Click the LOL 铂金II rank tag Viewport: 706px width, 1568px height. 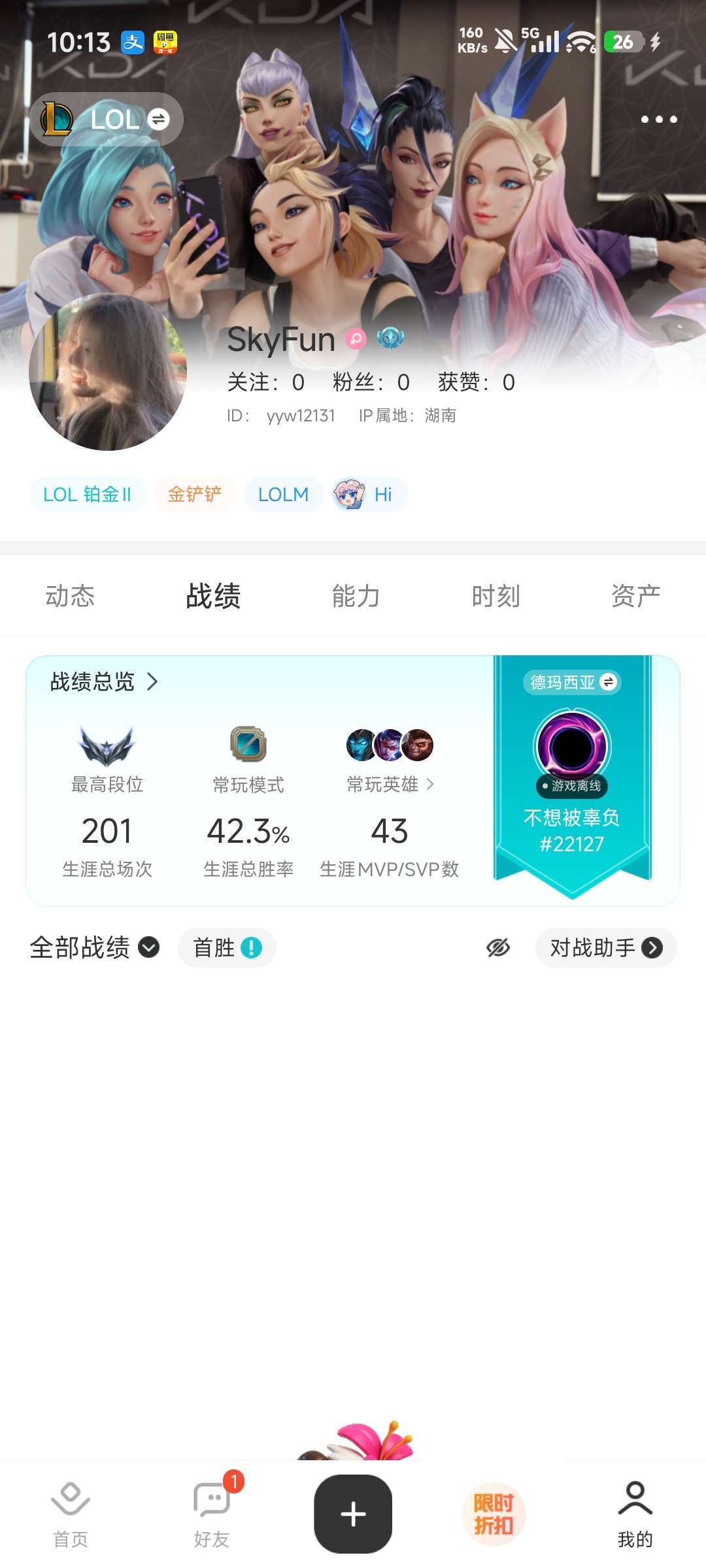tap(87, 495)
